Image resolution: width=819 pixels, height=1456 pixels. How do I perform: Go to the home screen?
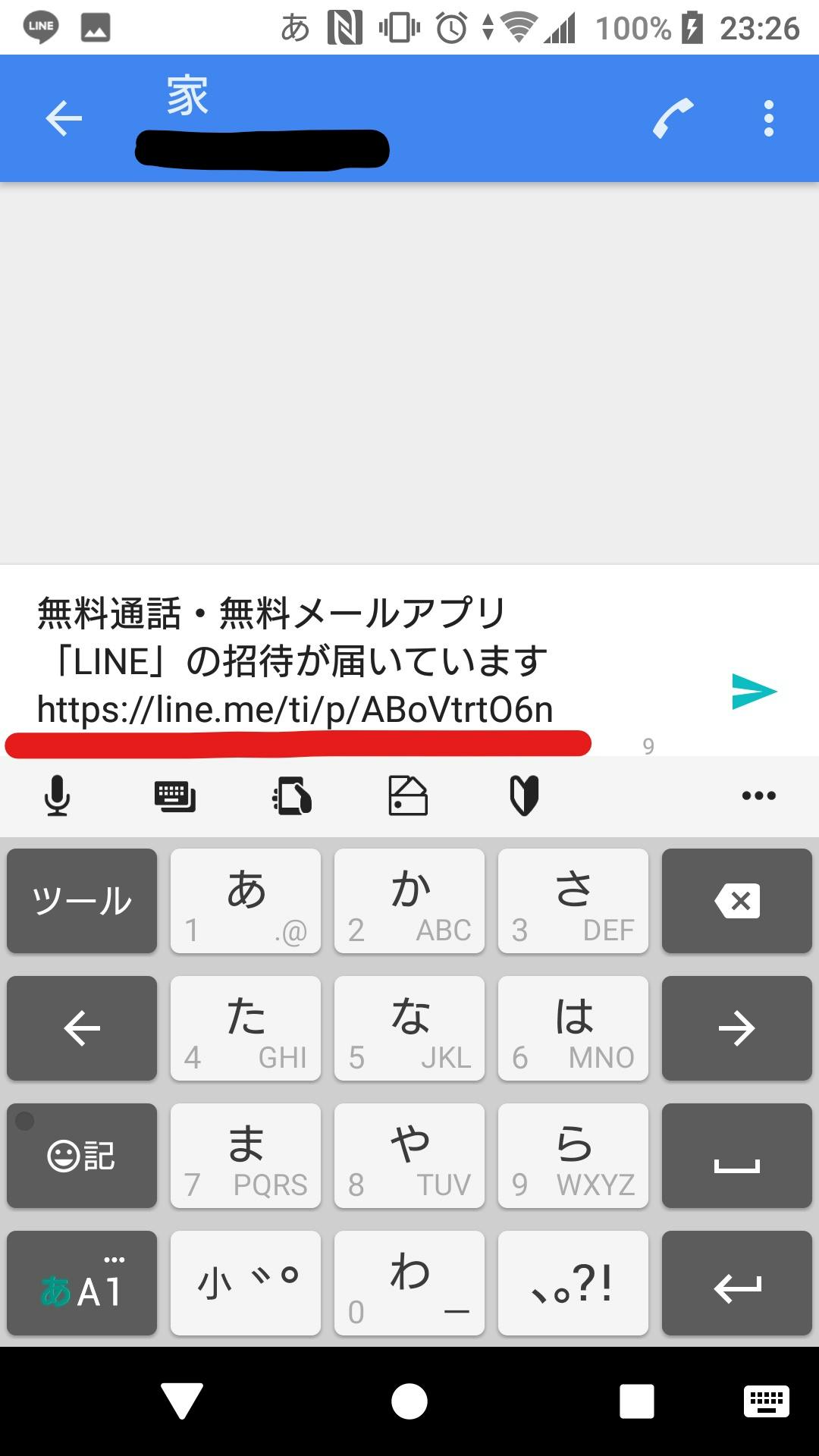click(409, 1401)
